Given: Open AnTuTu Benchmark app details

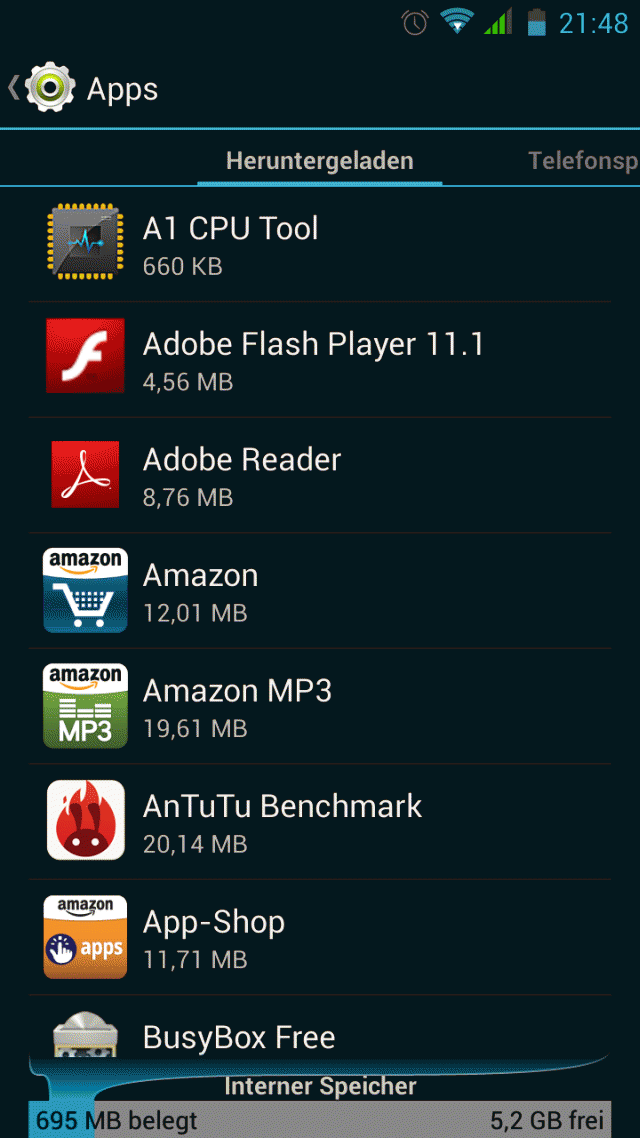Looking at the screenshot, I should point(320,822).
